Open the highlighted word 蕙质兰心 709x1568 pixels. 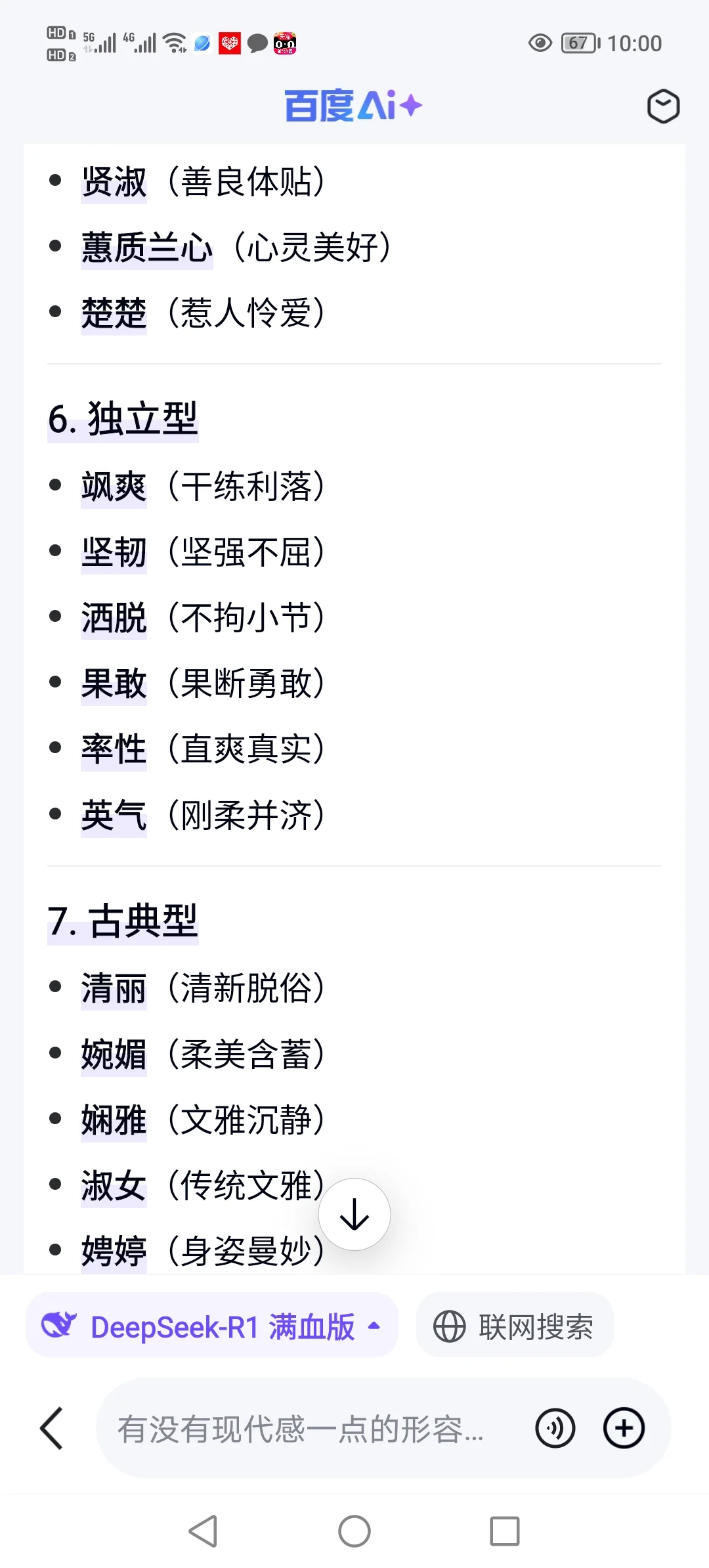tap(147, 248)
